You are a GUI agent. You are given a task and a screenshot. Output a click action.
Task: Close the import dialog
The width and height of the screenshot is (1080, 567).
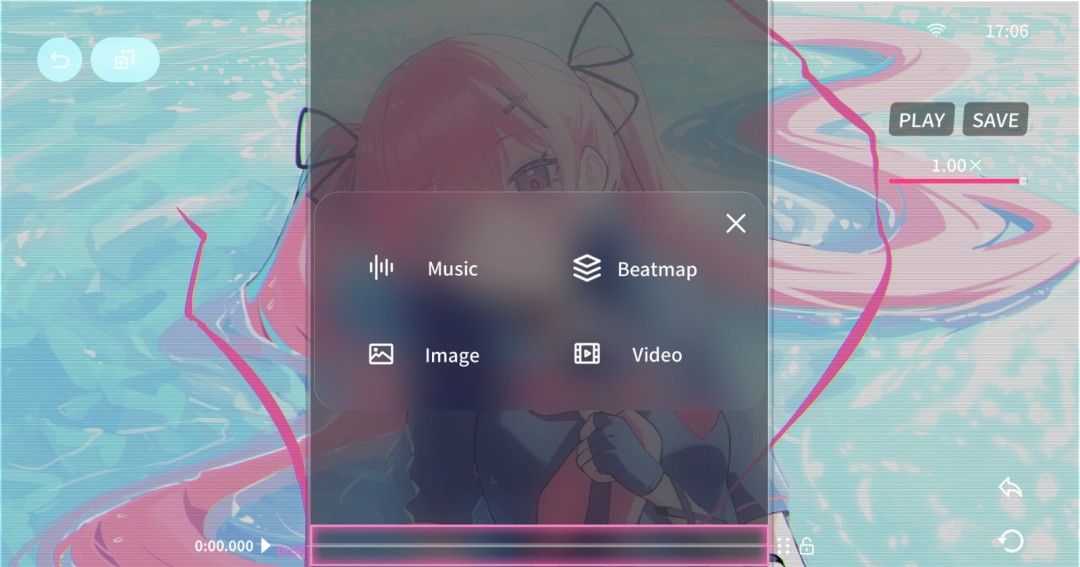[735, 224]
